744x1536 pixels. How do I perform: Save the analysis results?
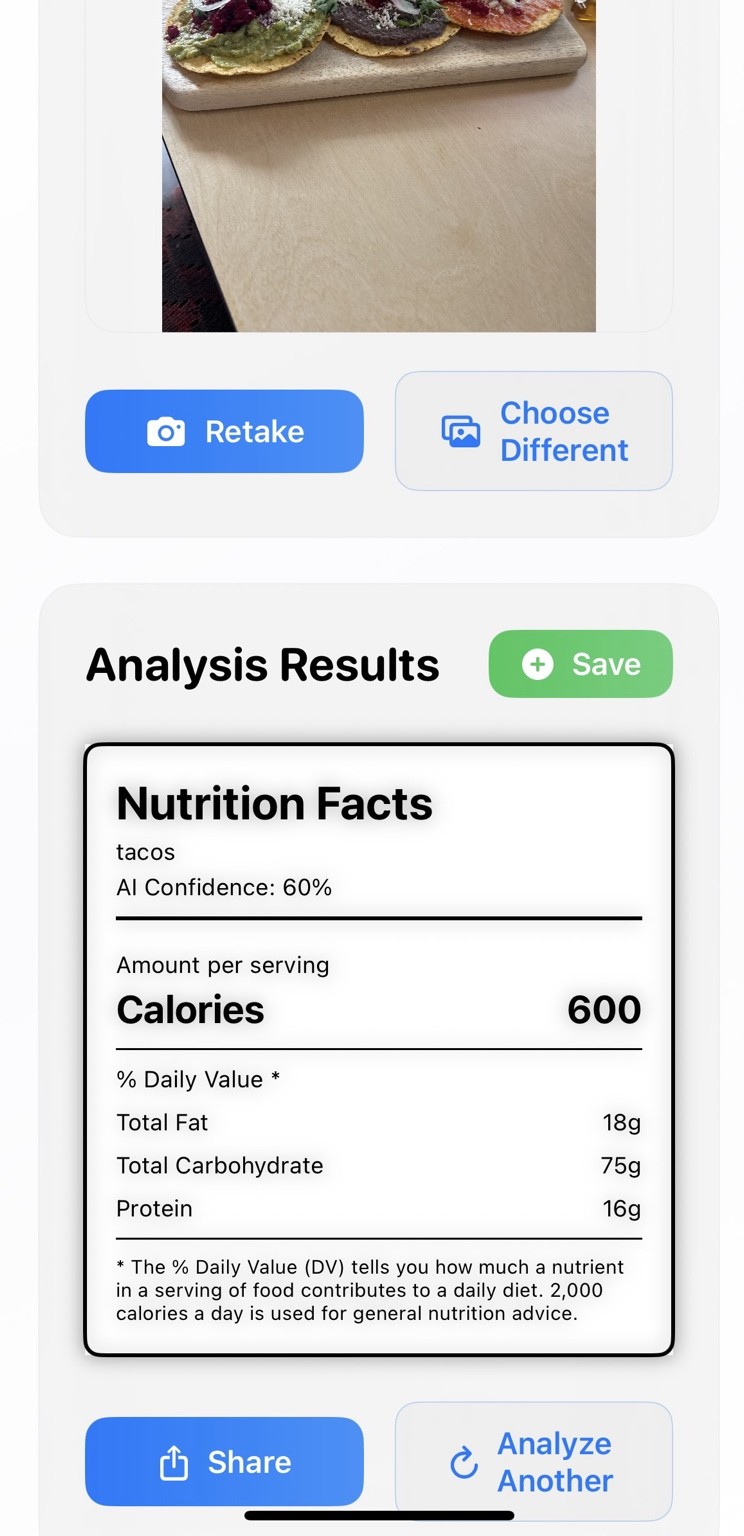(x=580, y=664)
